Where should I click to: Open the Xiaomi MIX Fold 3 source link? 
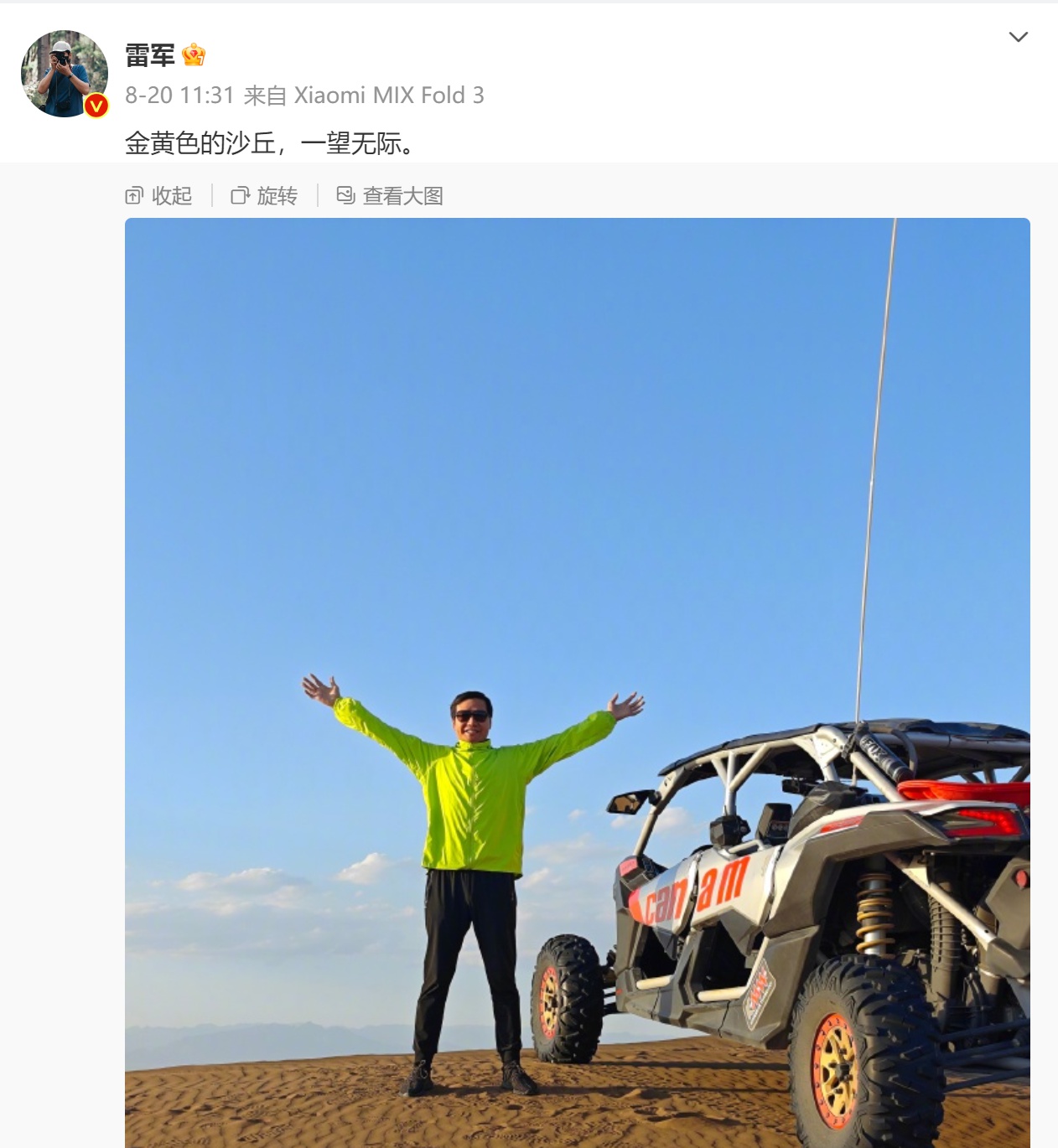pyautogui.click(x=389, y=96)
